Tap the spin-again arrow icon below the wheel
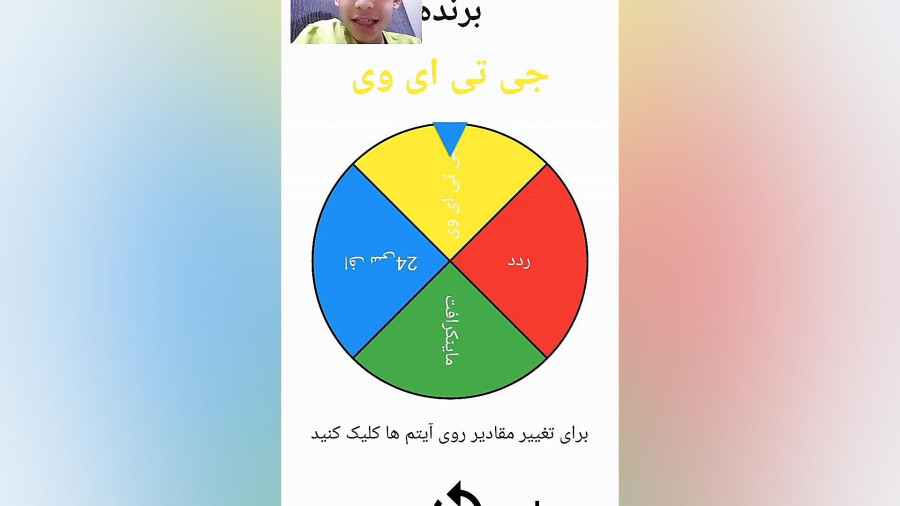Viewport: 900px width, 506px height. click(458, 497)
